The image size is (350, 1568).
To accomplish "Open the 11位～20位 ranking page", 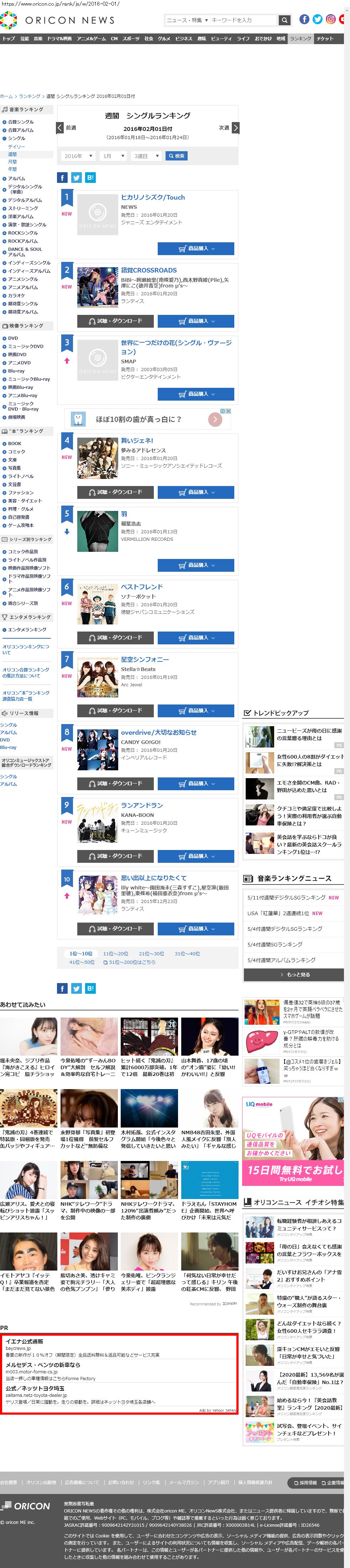I will [115, 953].
